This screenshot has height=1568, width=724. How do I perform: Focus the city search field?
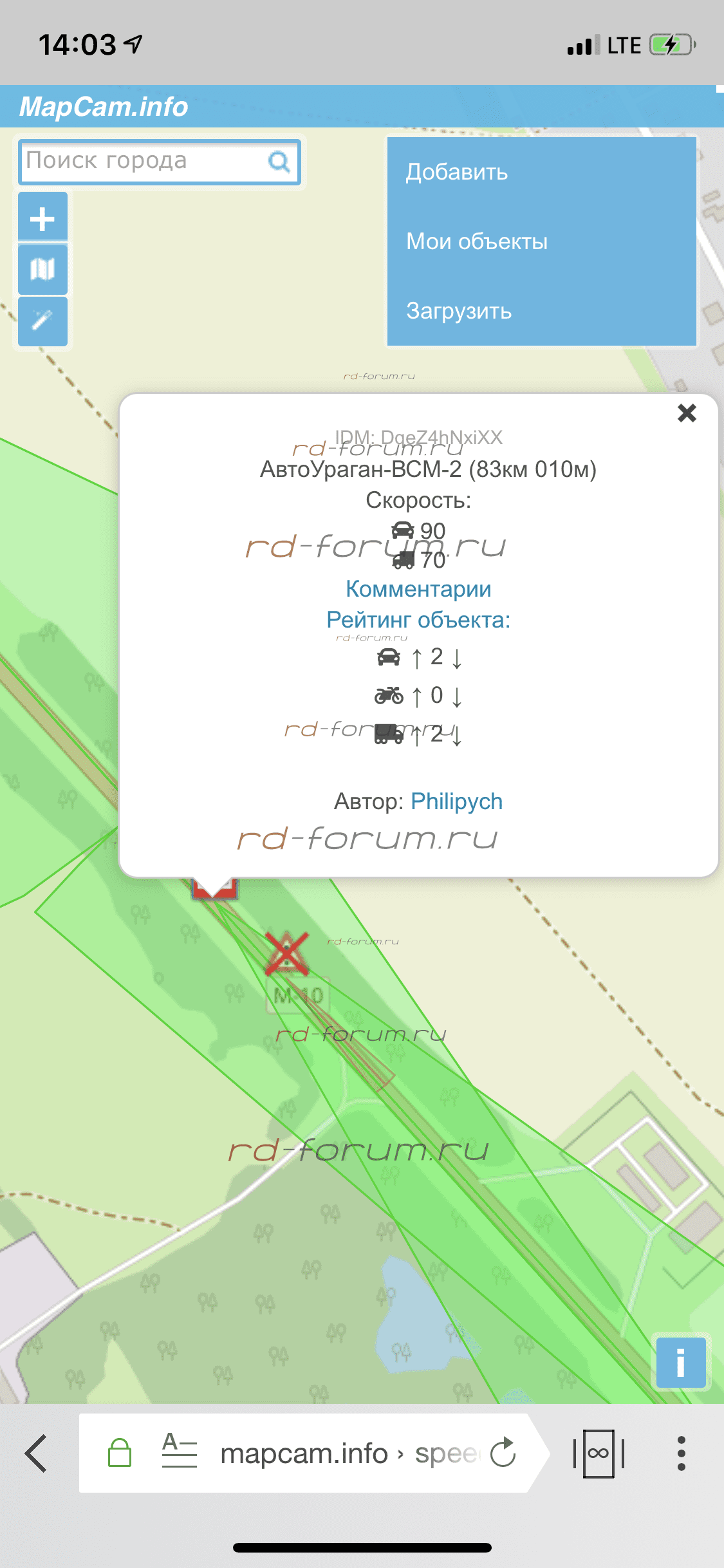pyautogui.click(x=145, y=161)
